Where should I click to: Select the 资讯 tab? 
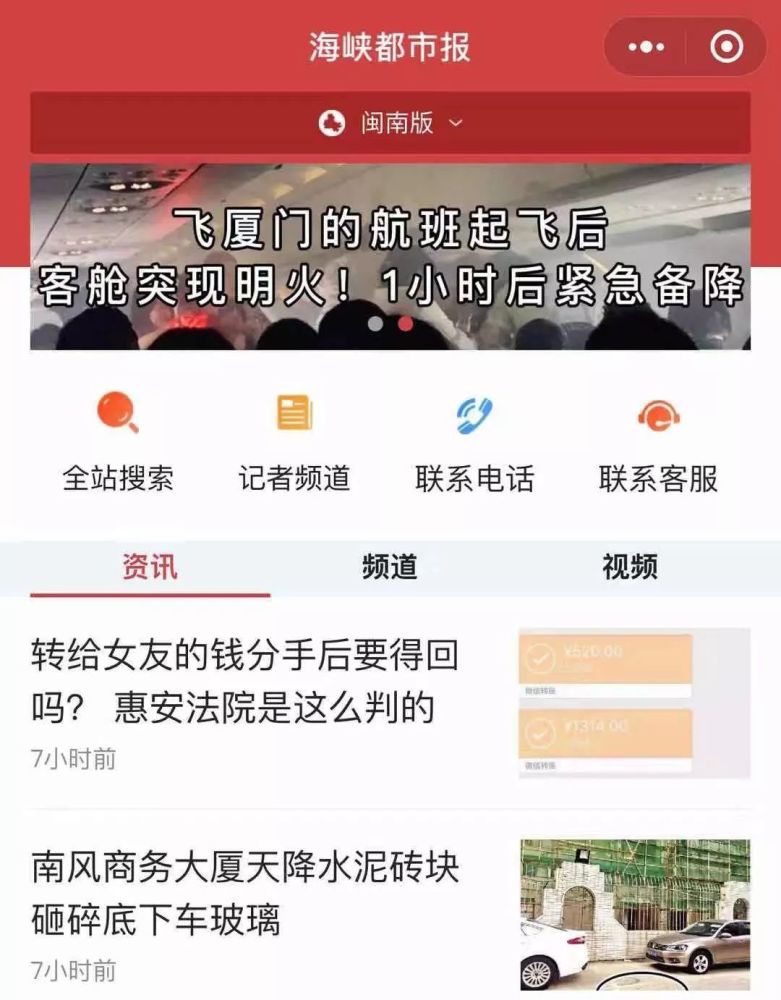pyautogui.click(x=150, y=567)
